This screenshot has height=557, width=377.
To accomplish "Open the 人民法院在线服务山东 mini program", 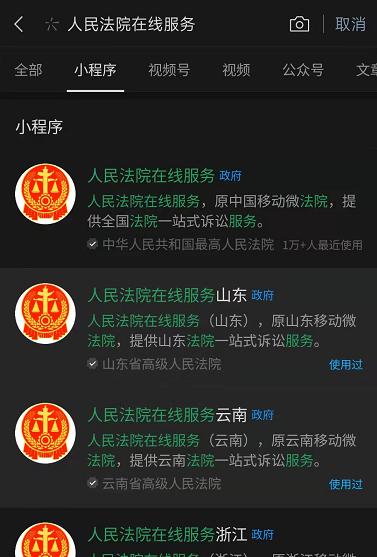I will 188,328.
